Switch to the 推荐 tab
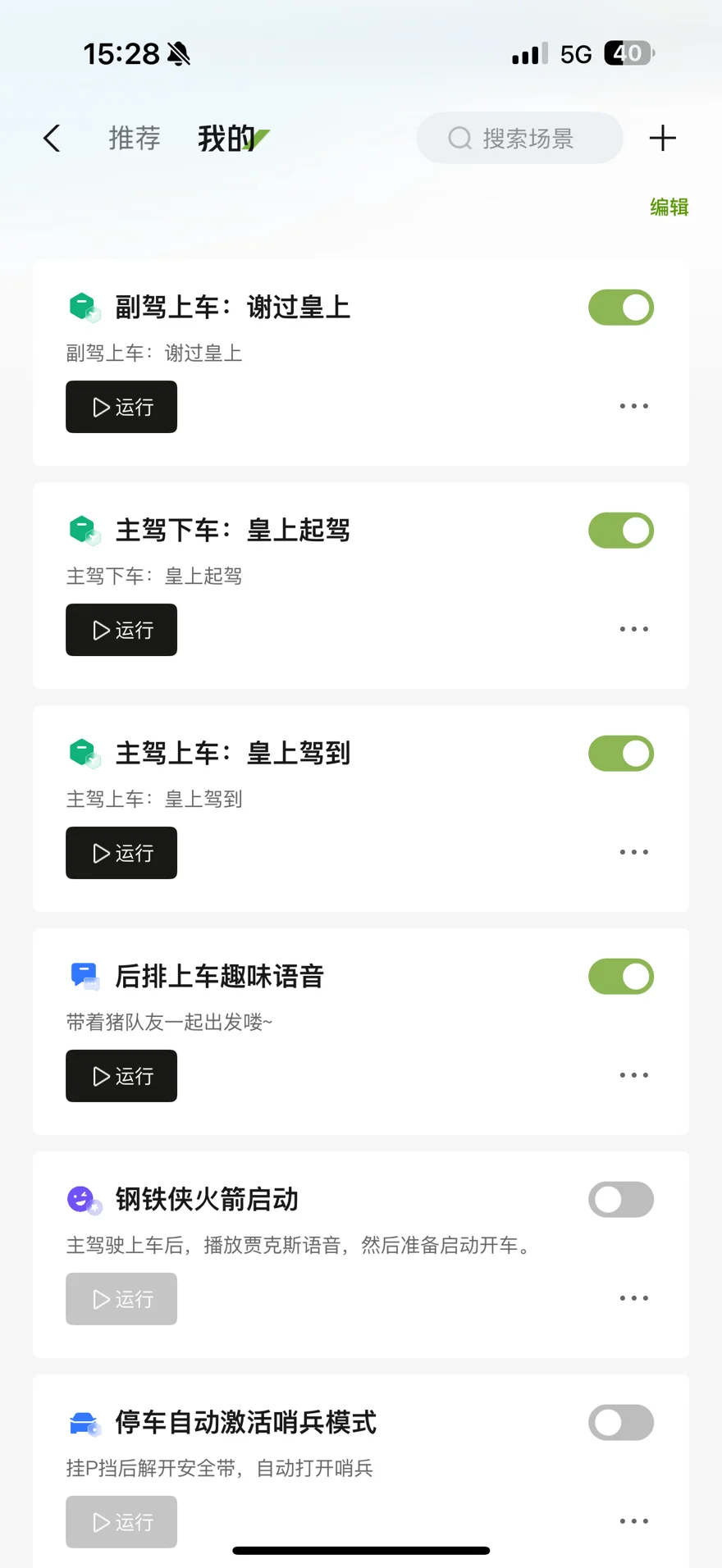722x1568 pixels. point(135,139)
